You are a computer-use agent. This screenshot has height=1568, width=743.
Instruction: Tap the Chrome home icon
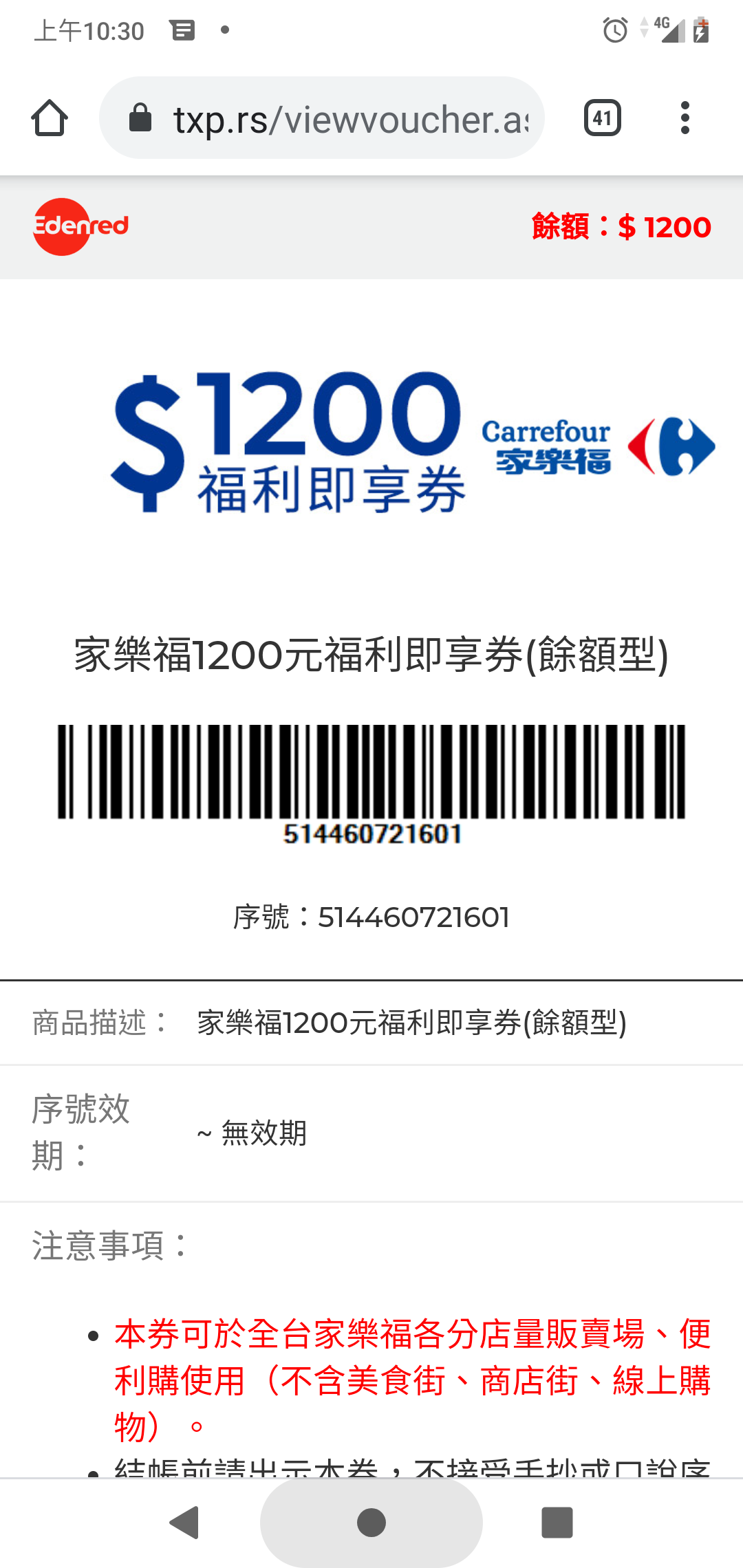50,118
